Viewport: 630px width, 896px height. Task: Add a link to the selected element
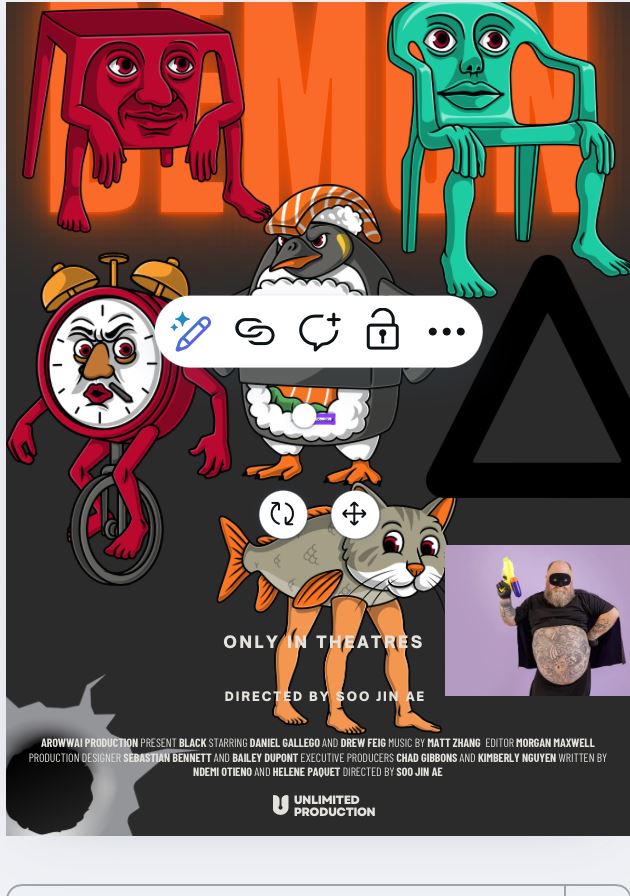click(255, 332)
